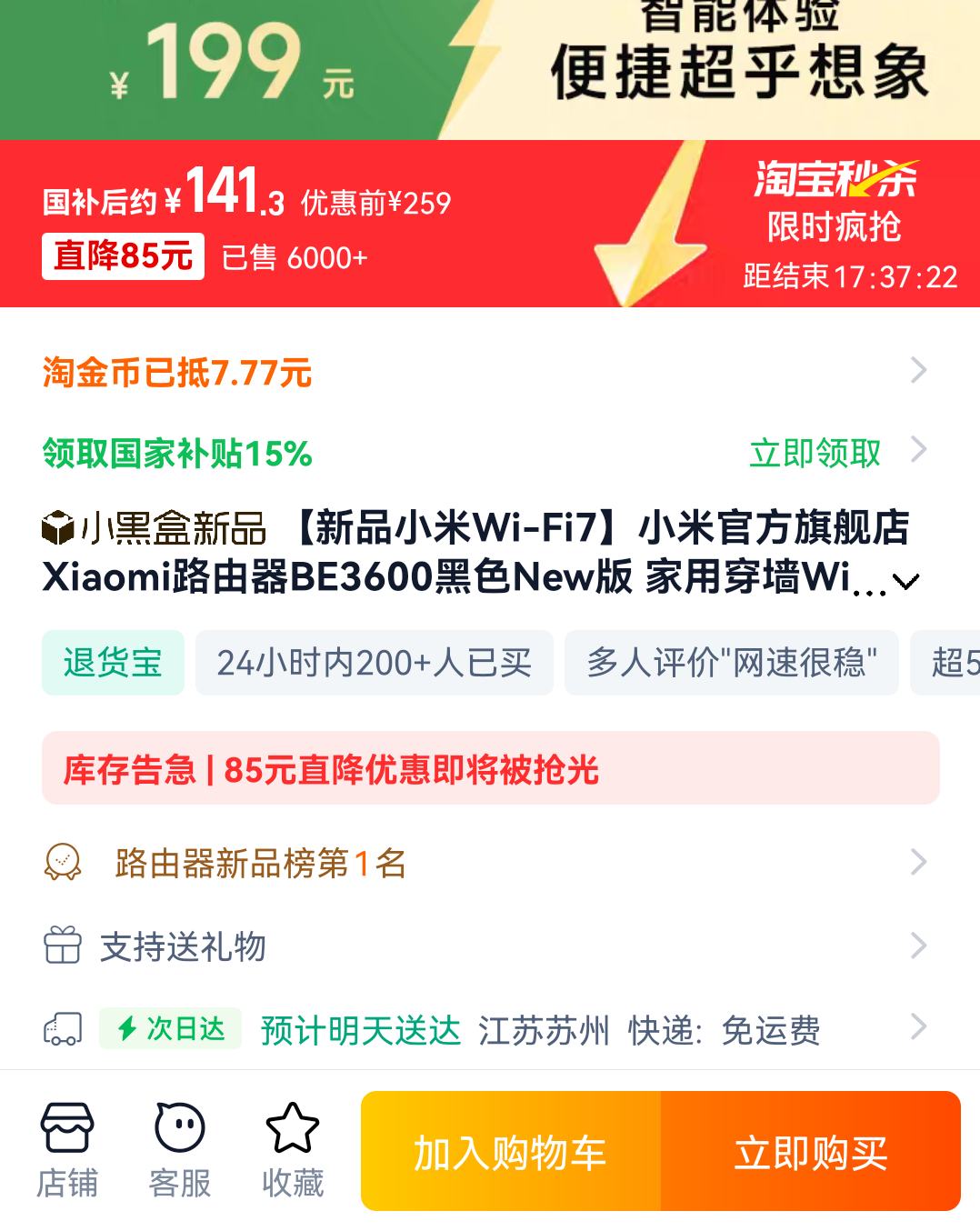This screenshot has height=1231, width=980.
Task: Add this router to 收藏 favorites
Action: point(292,1150)
